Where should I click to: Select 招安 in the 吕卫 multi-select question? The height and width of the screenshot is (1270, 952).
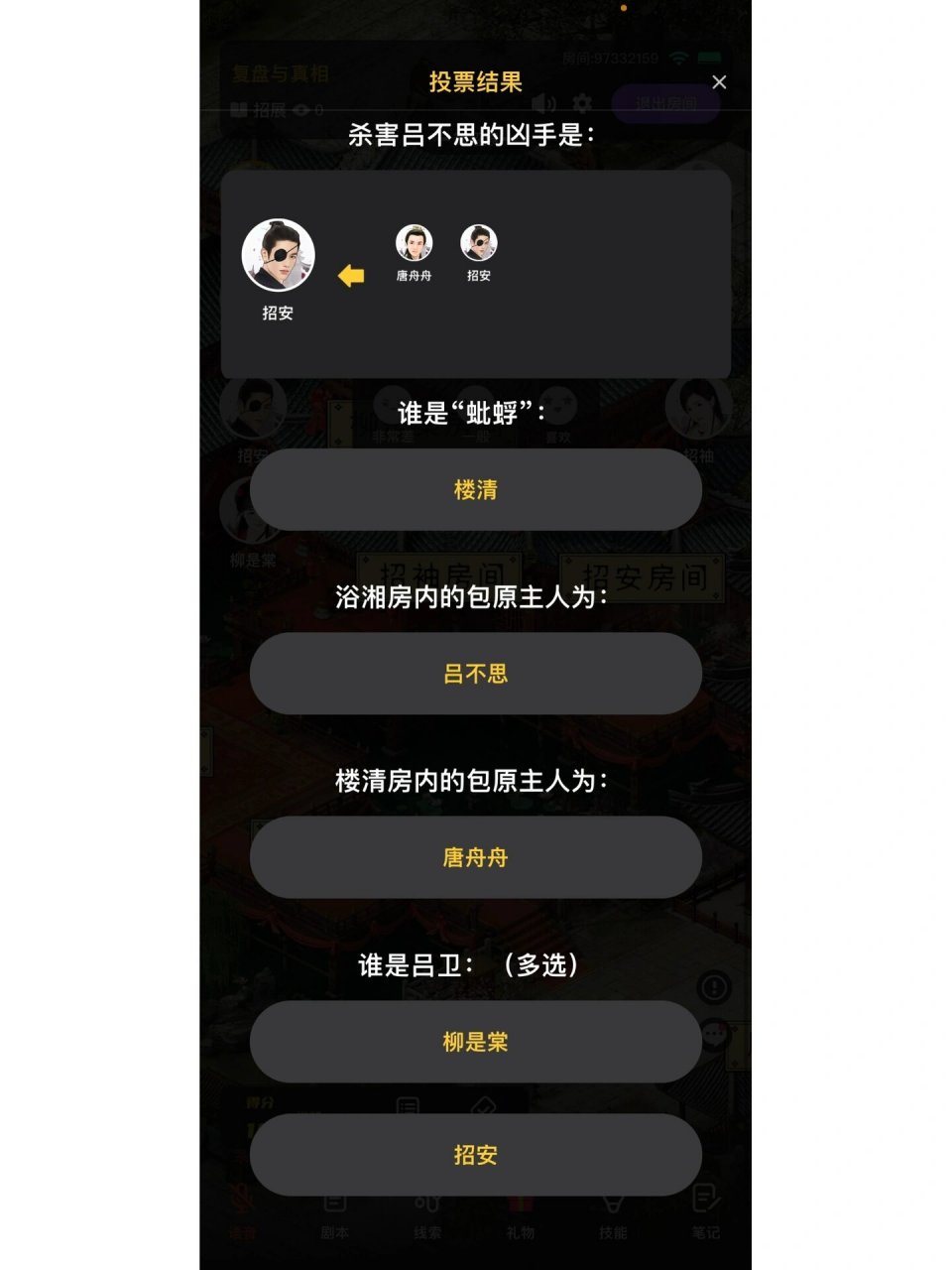coord(476,1154)
